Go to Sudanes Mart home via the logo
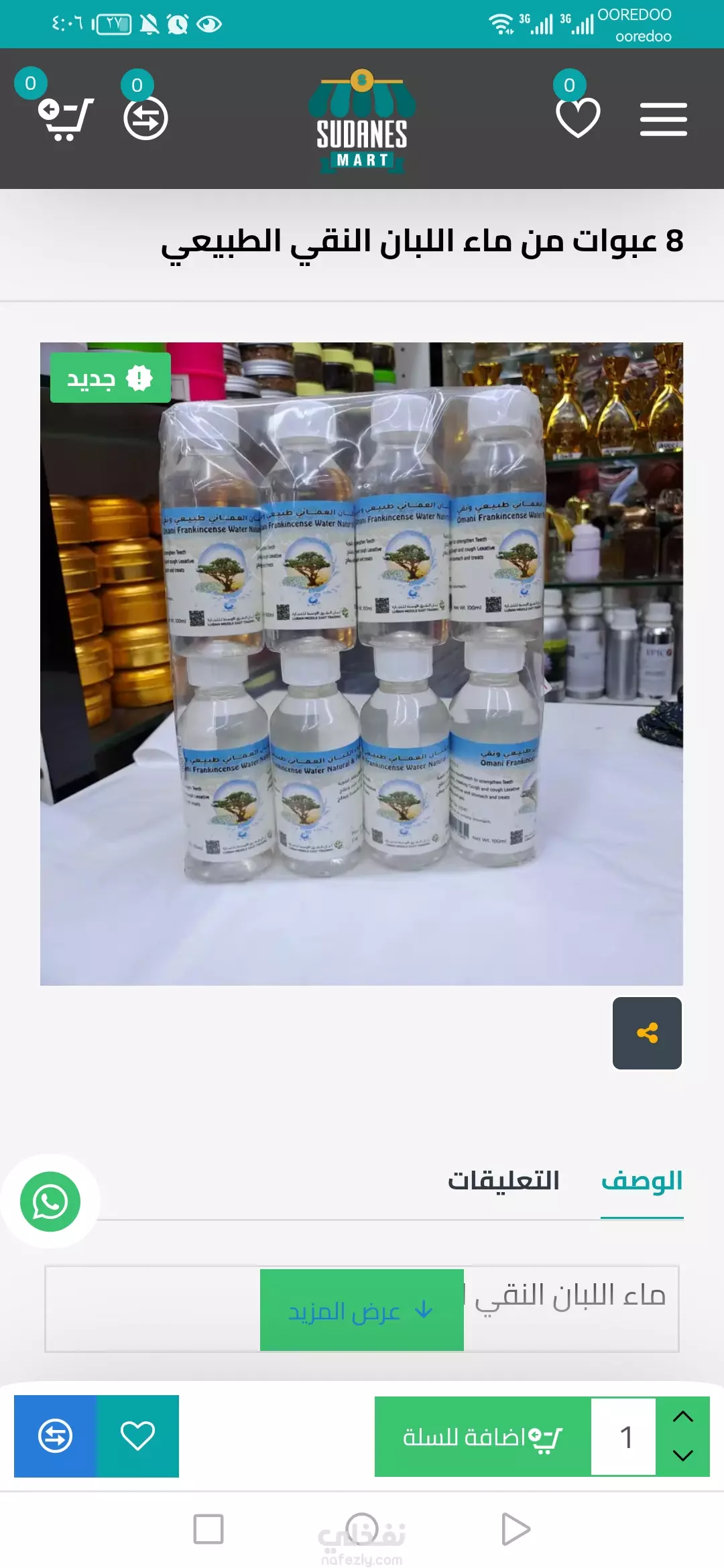Screen dimensions: 724x1568 (x=362, y=121)
